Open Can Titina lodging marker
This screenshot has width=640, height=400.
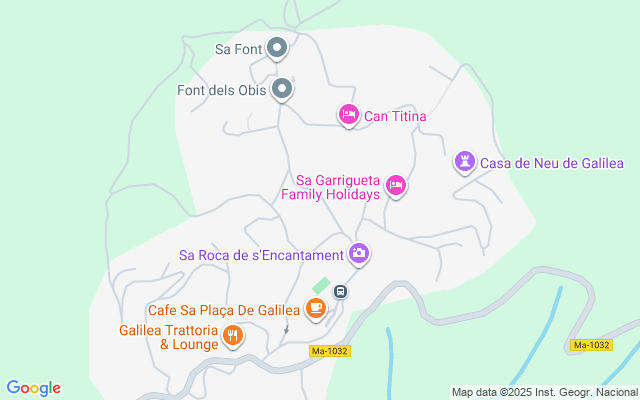click(348, 116)
